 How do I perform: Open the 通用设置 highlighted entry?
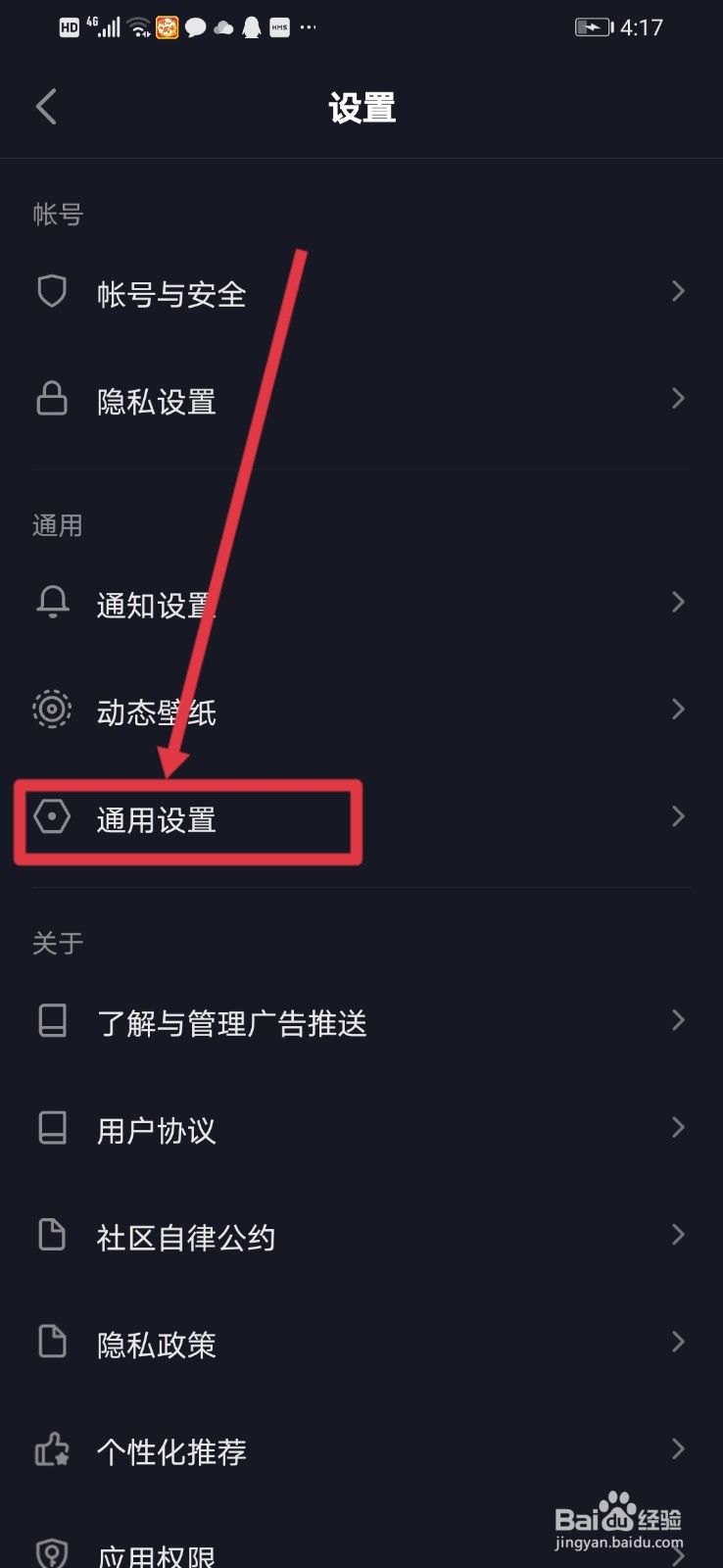coord(186,821)
